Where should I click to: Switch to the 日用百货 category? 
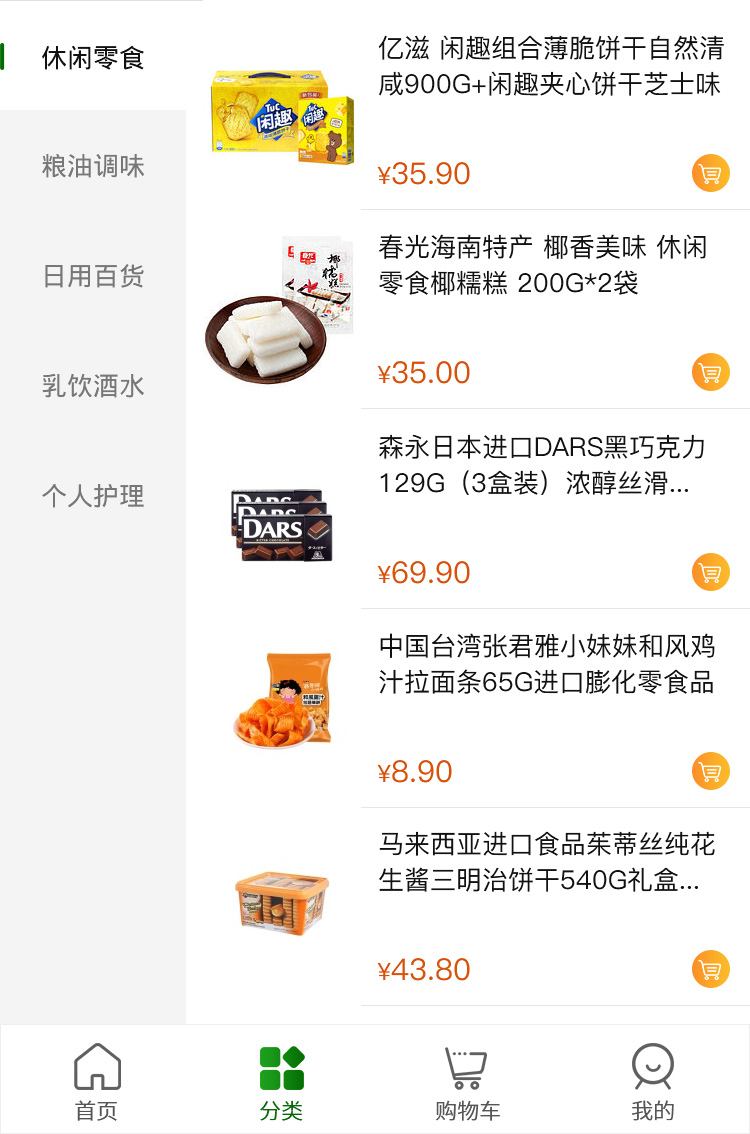(x=93, y=276)
